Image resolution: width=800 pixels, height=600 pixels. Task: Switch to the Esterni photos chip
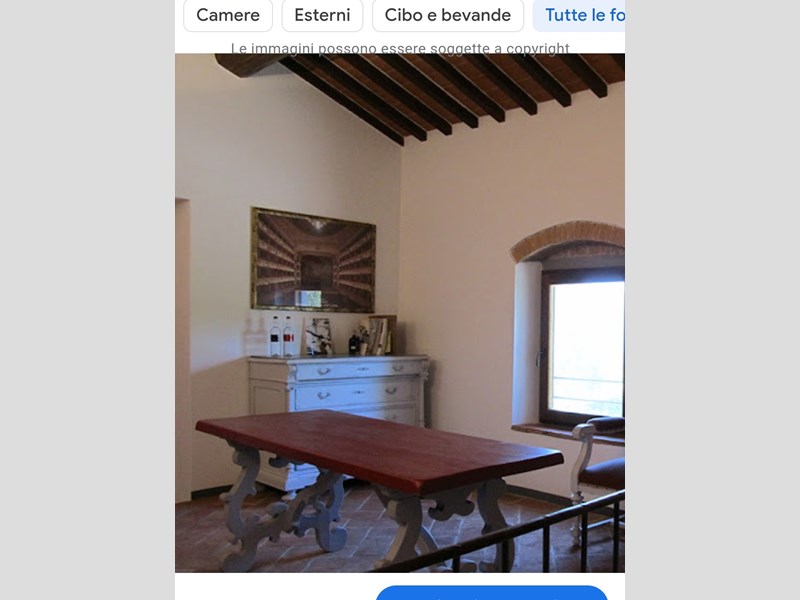click(322, 15)
